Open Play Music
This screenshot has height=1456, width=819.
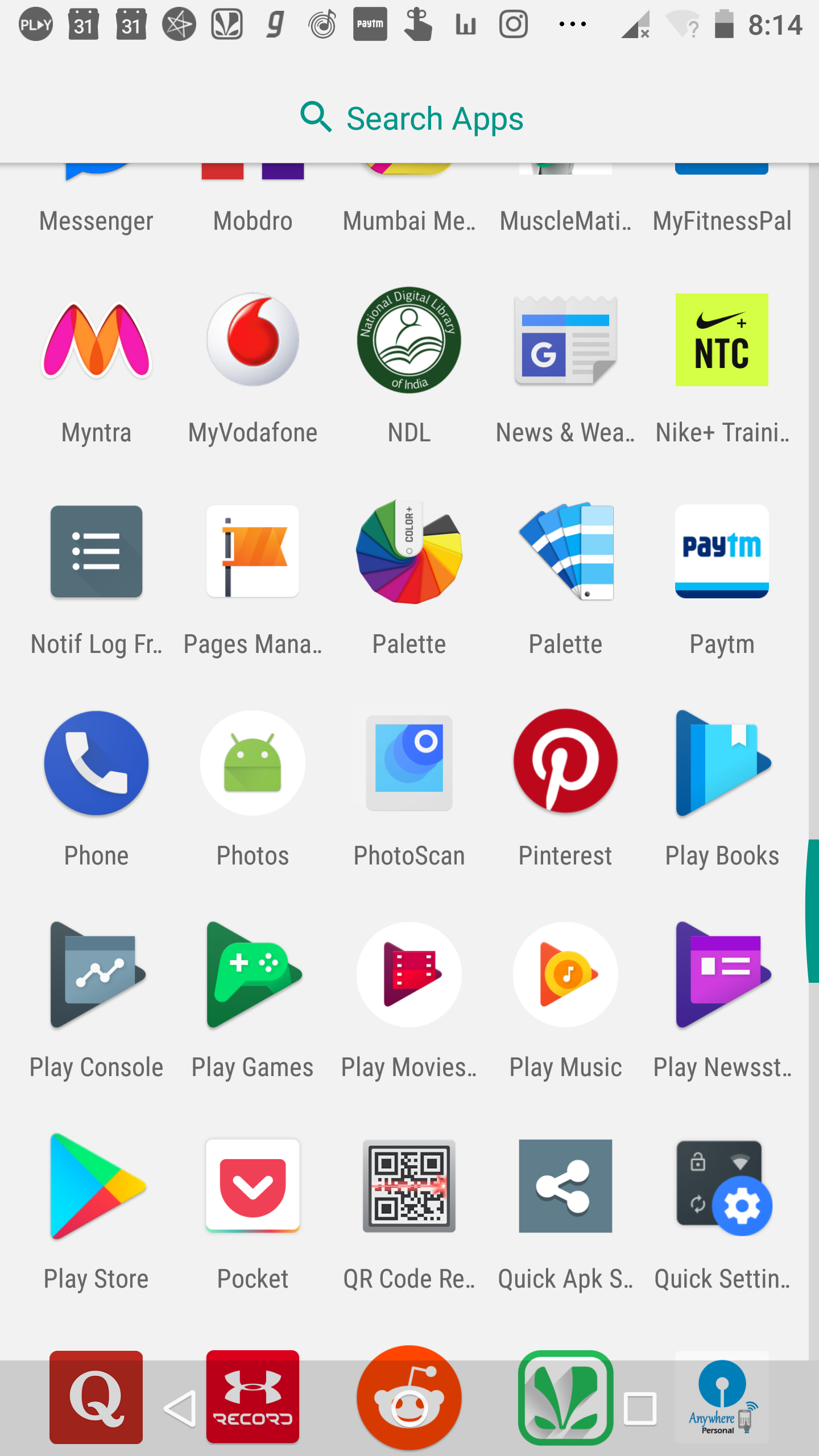click(x=565, y=974)
